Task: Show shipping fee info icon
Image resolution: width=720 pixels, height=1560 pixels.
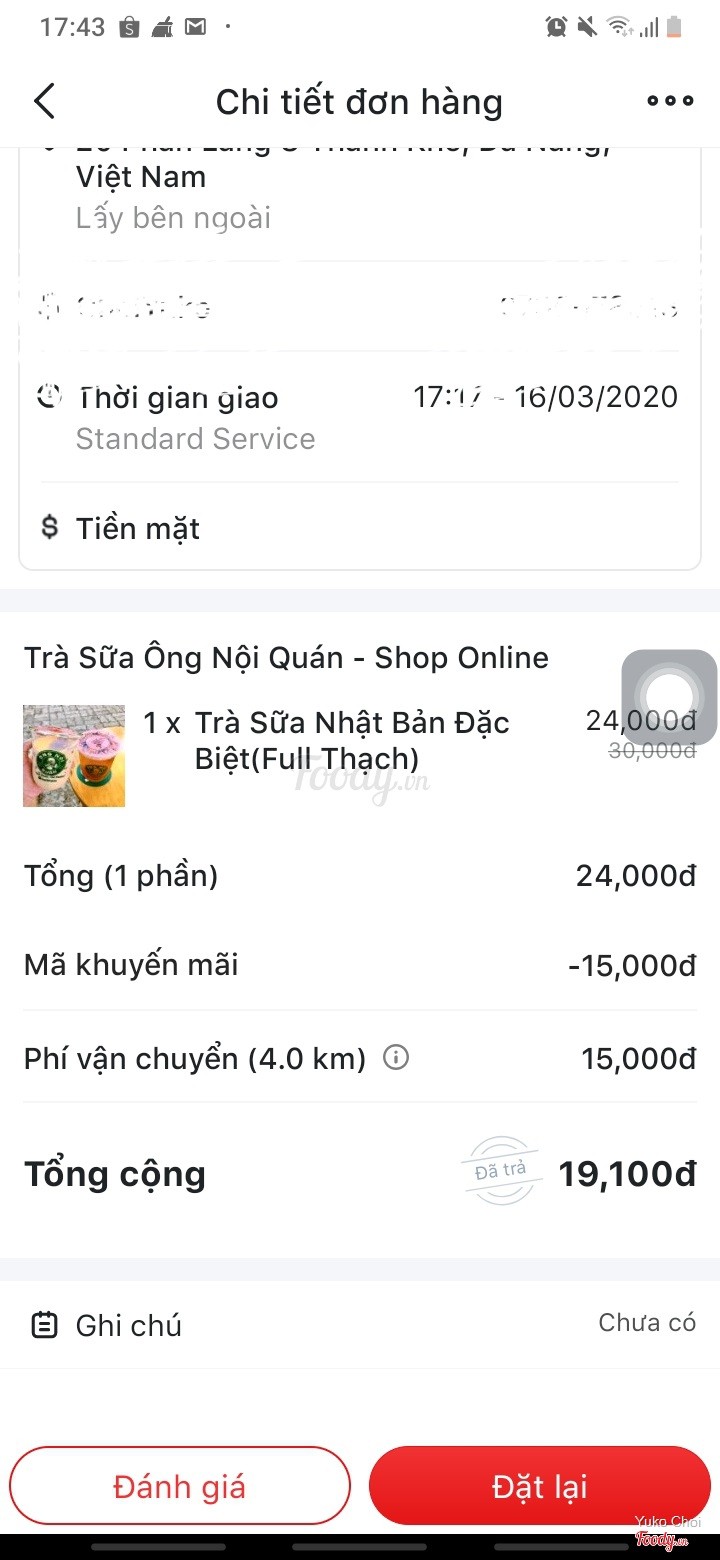Action: click(396, 1057)
